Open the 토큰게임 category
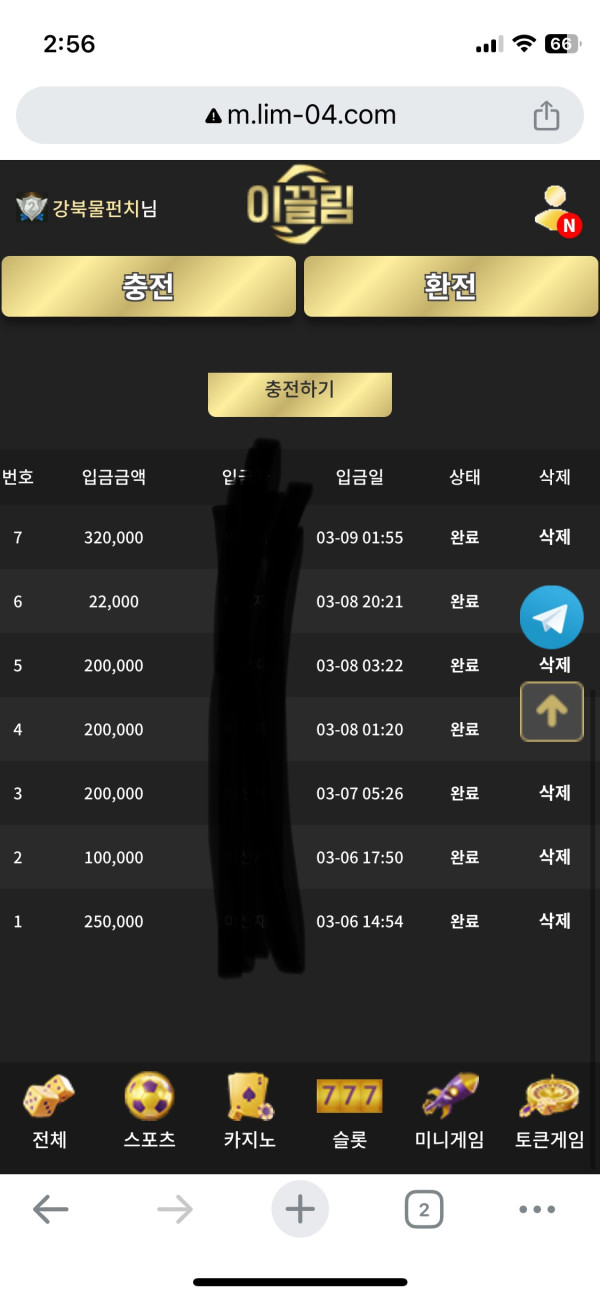The height and width of the screenshot is (1299, 600). (x=549, y=1111)
